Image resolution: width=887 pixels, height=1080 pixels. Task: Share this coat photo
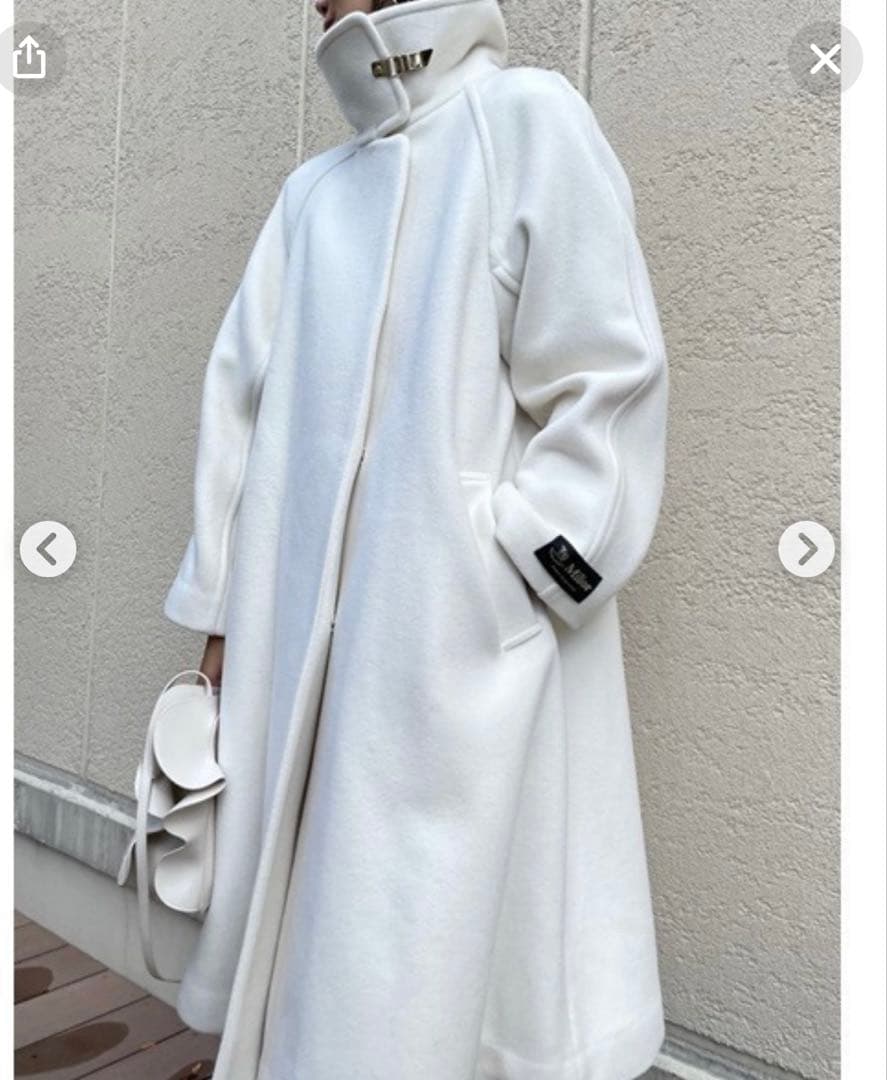pyautogui.click(x=29, y=58)
